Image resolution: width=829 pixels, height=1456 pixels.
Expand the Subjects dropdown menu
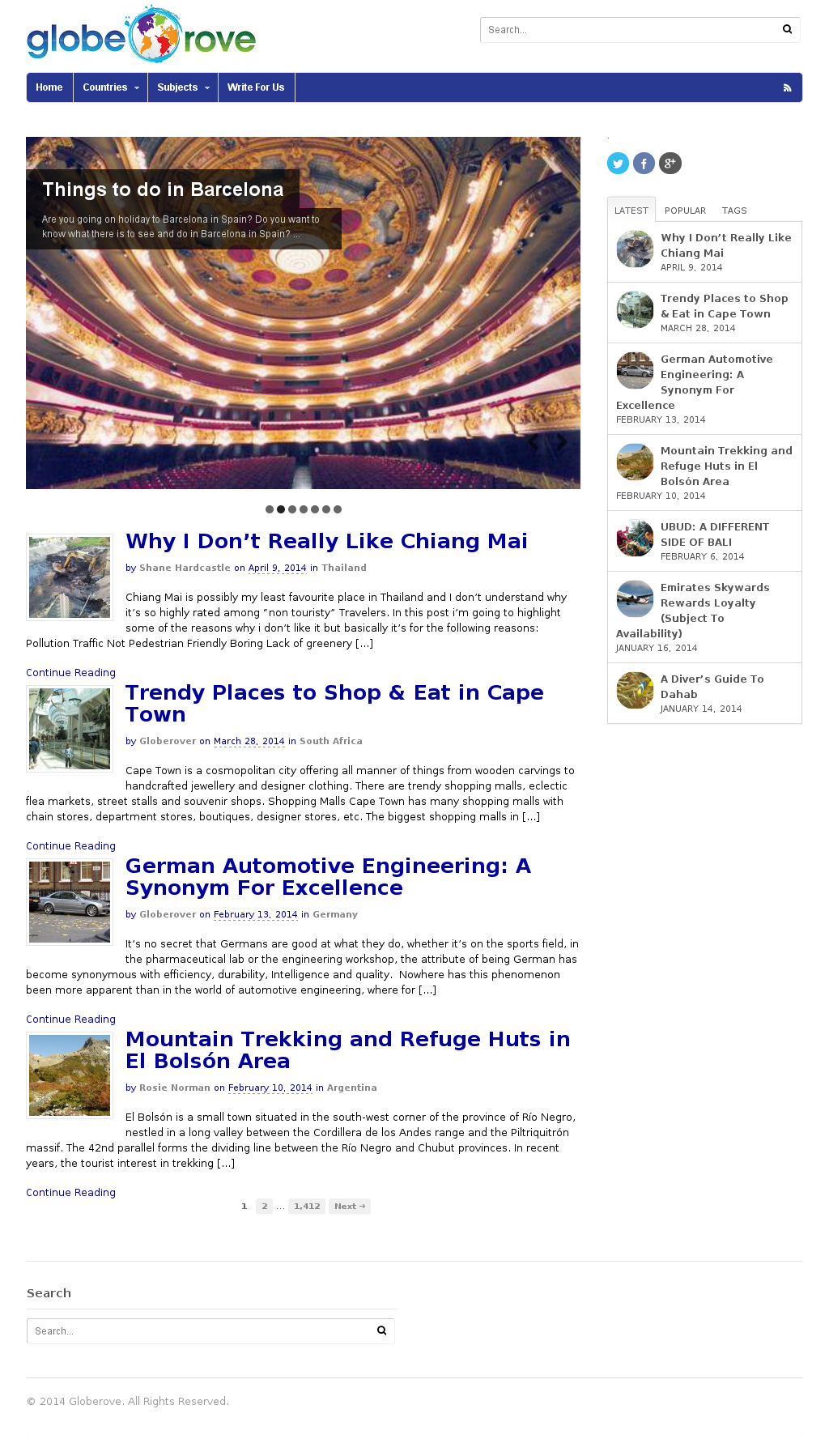click(183, 87)
